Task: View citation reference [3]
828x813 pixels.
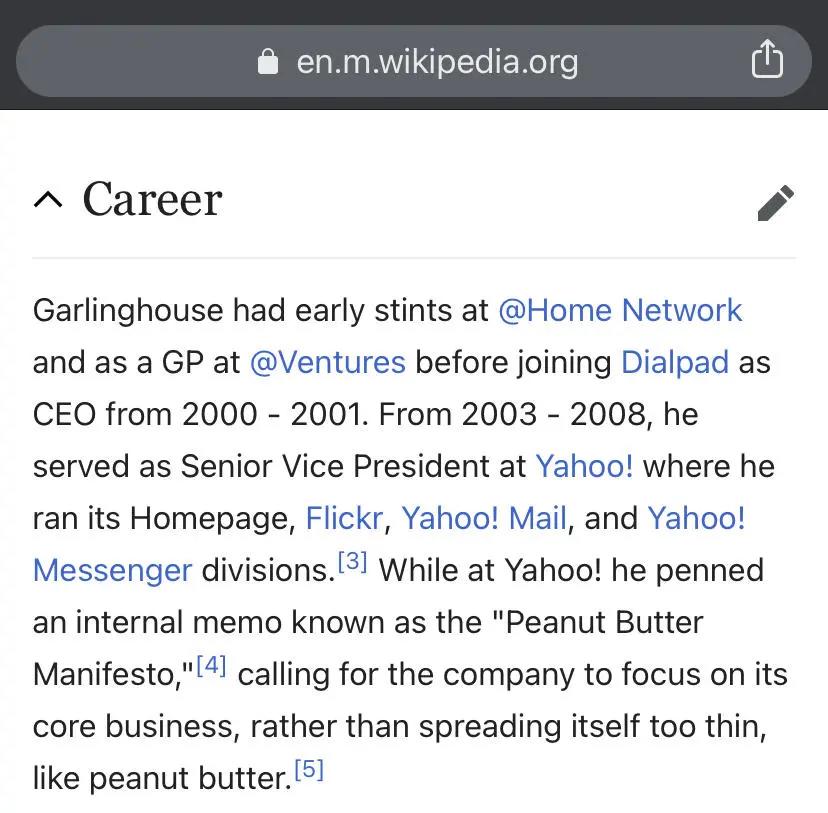Action: pyautogui.click(x=352, y=563)
